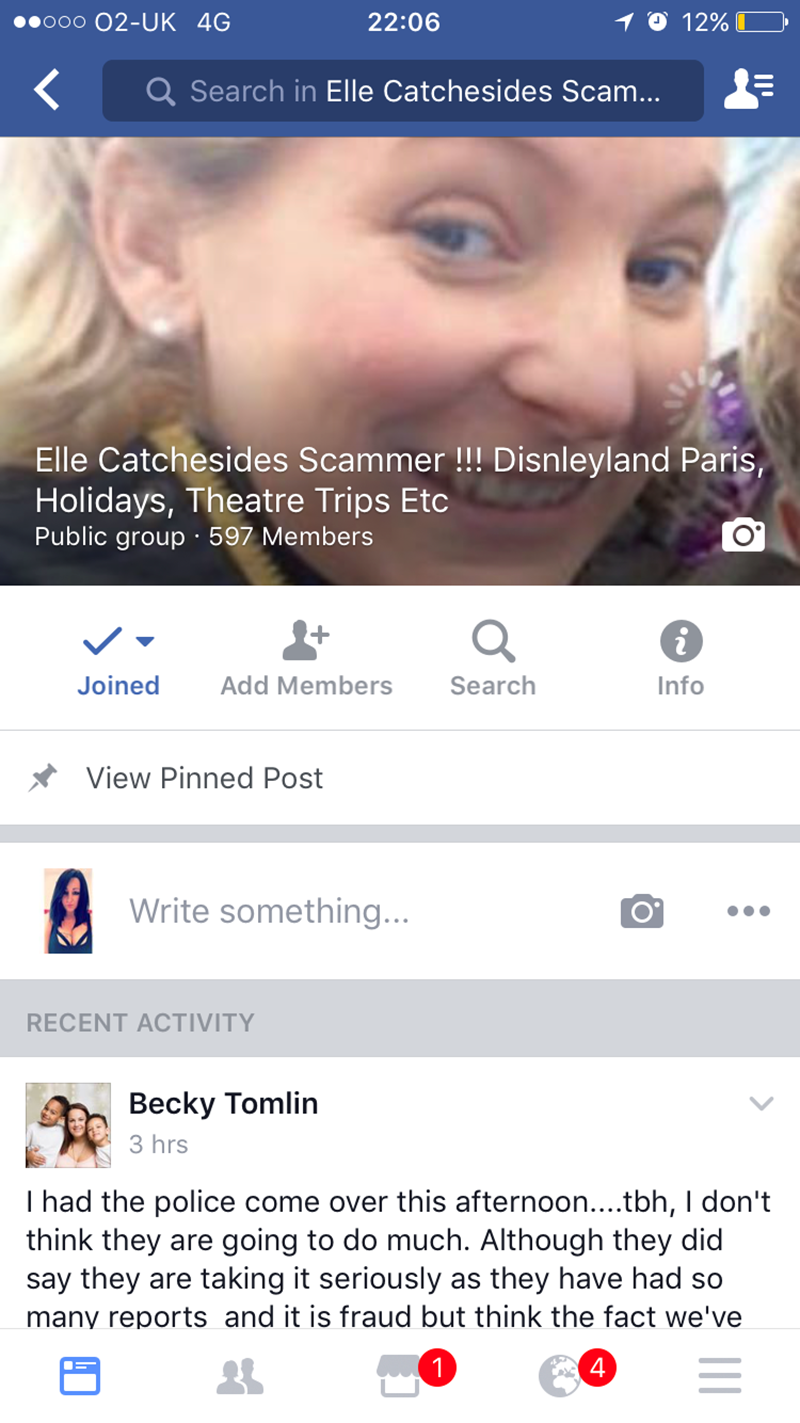Open the Friend Requests tab

[240, 1377]
